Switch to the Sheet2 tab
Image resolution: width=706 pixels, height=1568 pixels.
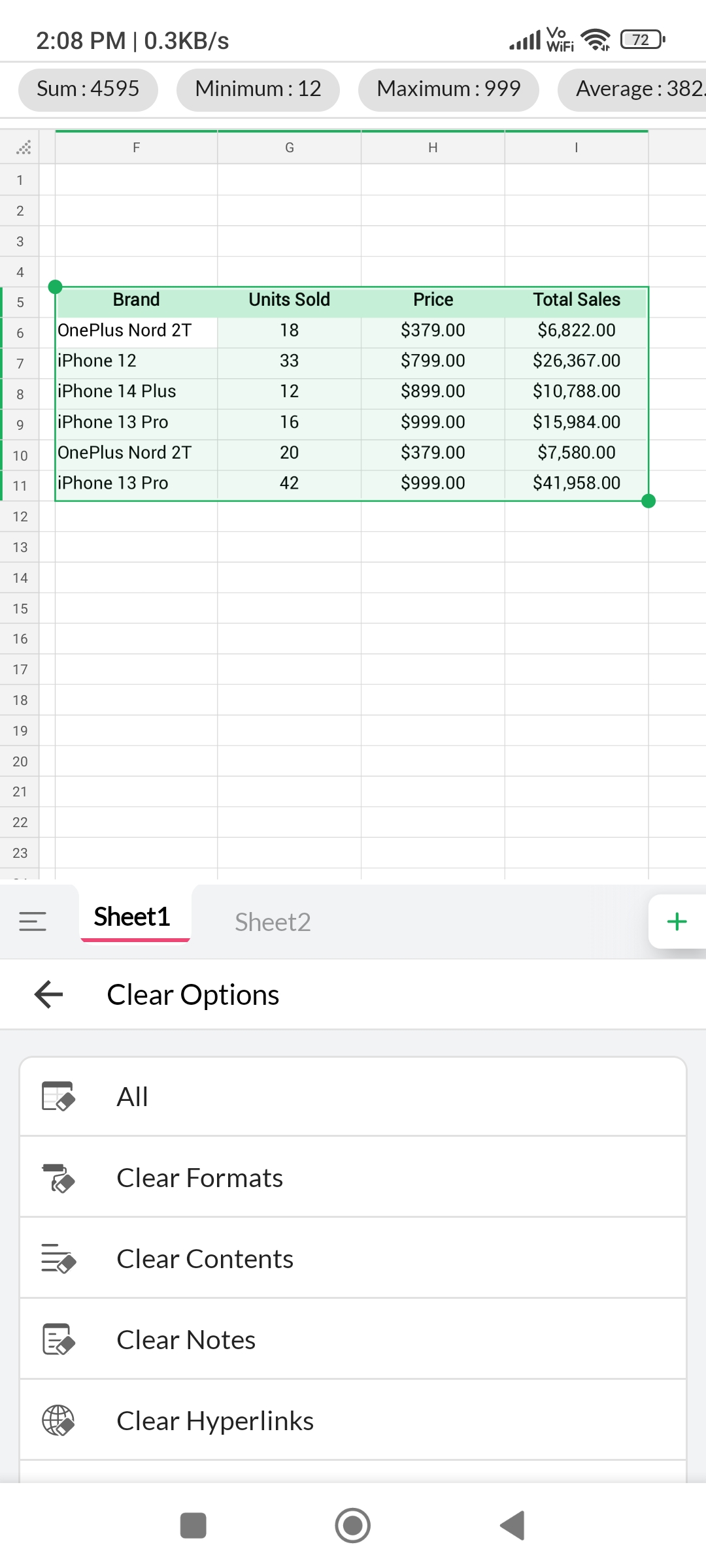(x=273, y=922)
